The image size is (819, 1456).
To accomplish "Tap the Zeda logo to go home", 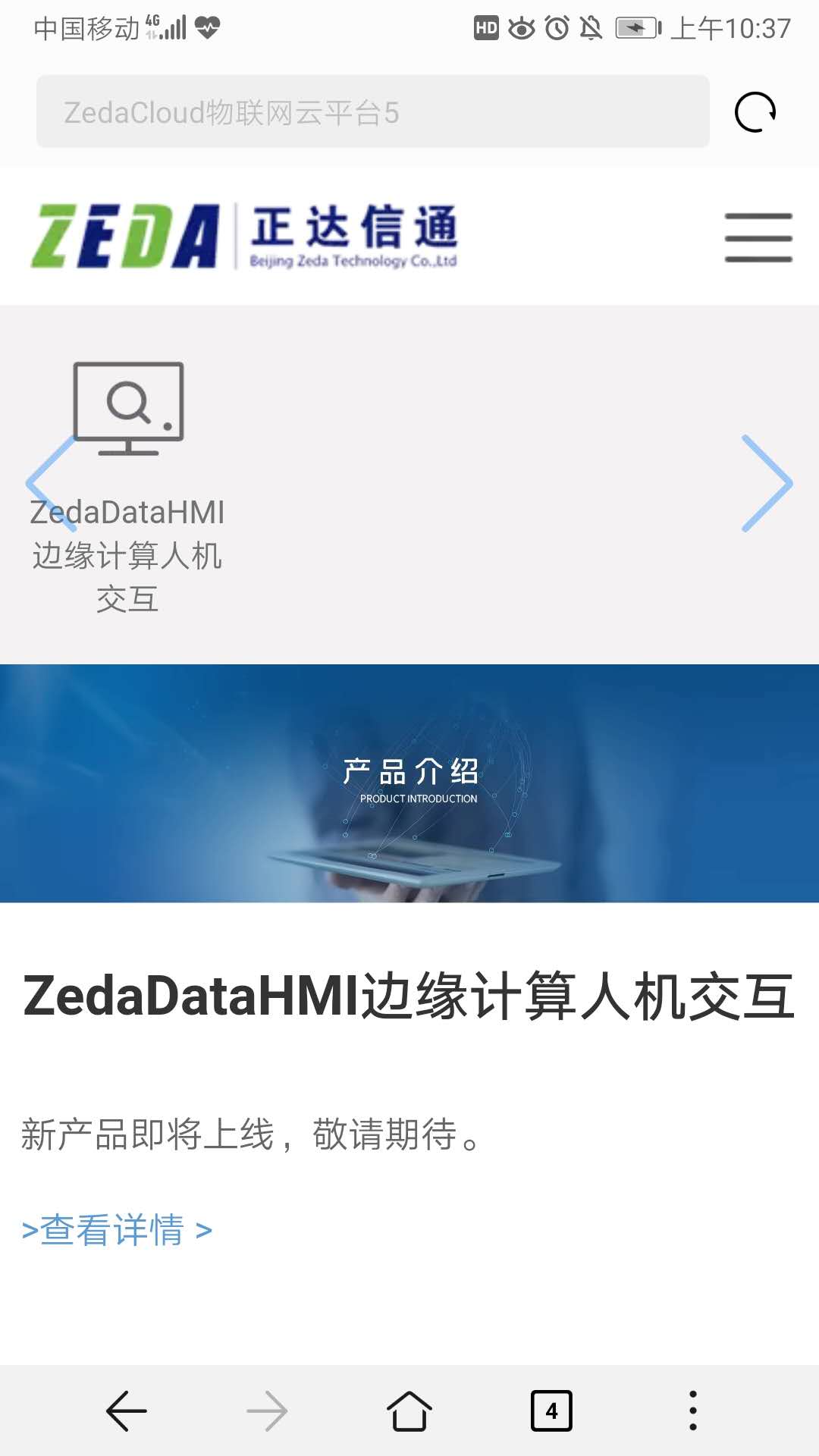I will (x=244, y=236).
